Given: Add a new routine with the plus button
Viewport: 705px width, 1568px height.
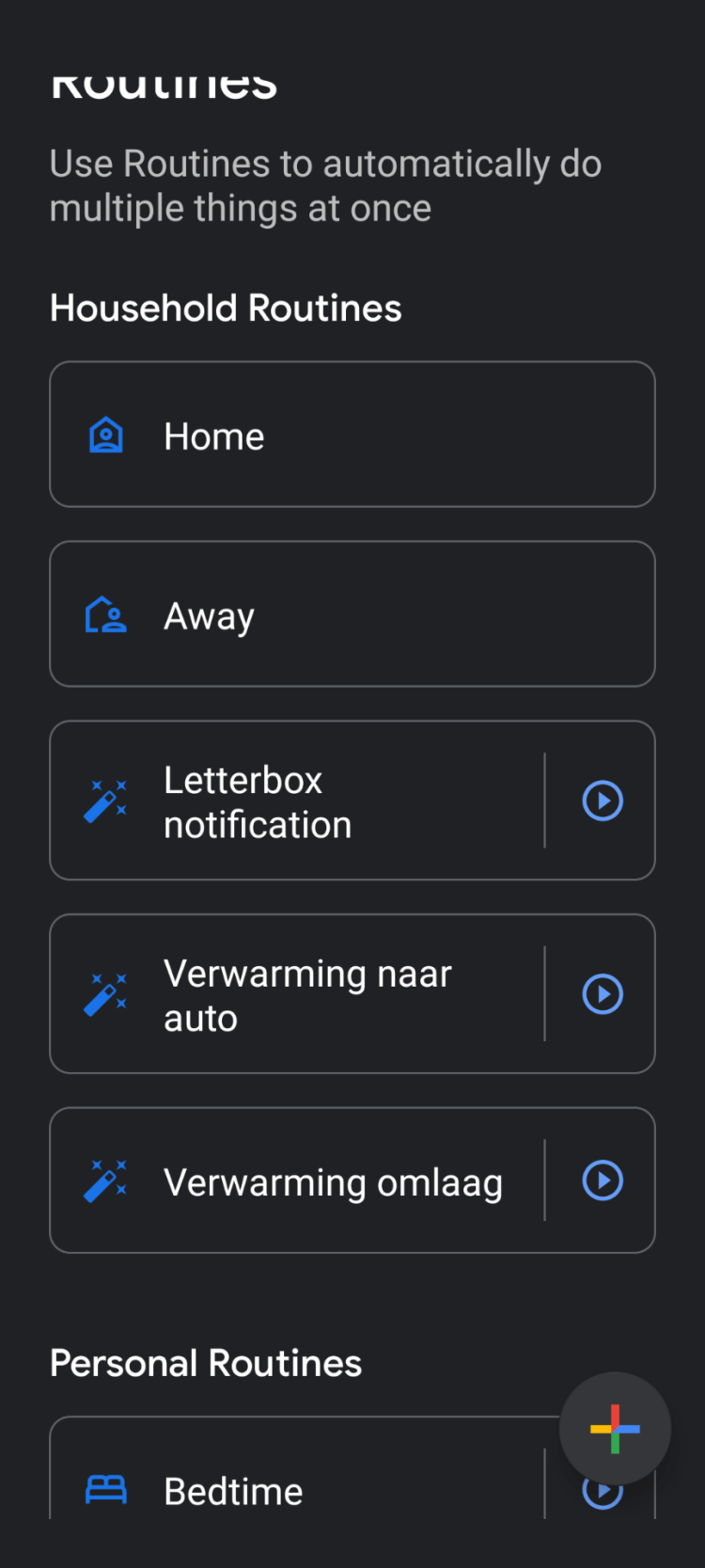Looking at the screenshot, I should pyautogui.click(x=615, y=1429).
